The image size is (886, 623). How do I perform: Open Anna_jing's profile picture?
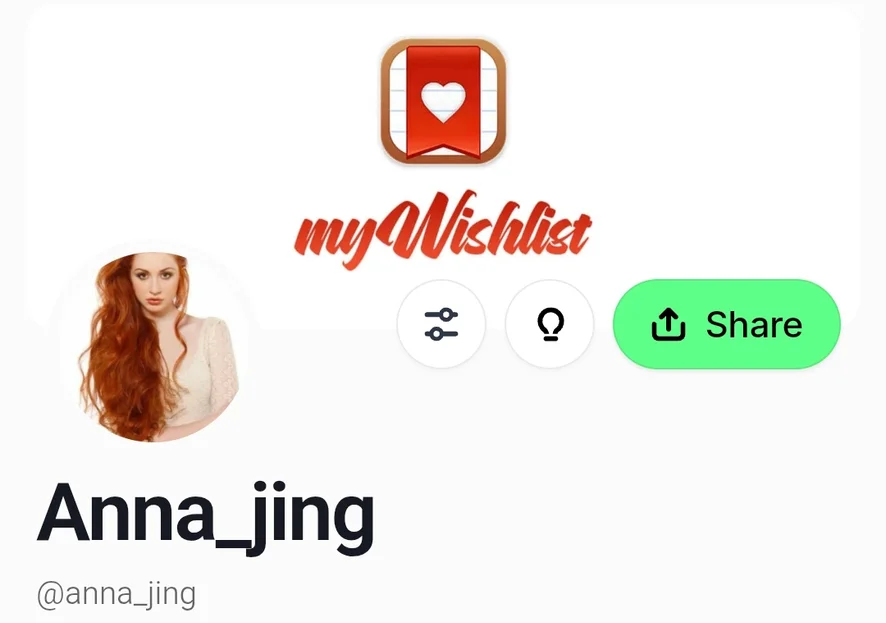click(x=153, y=346)
